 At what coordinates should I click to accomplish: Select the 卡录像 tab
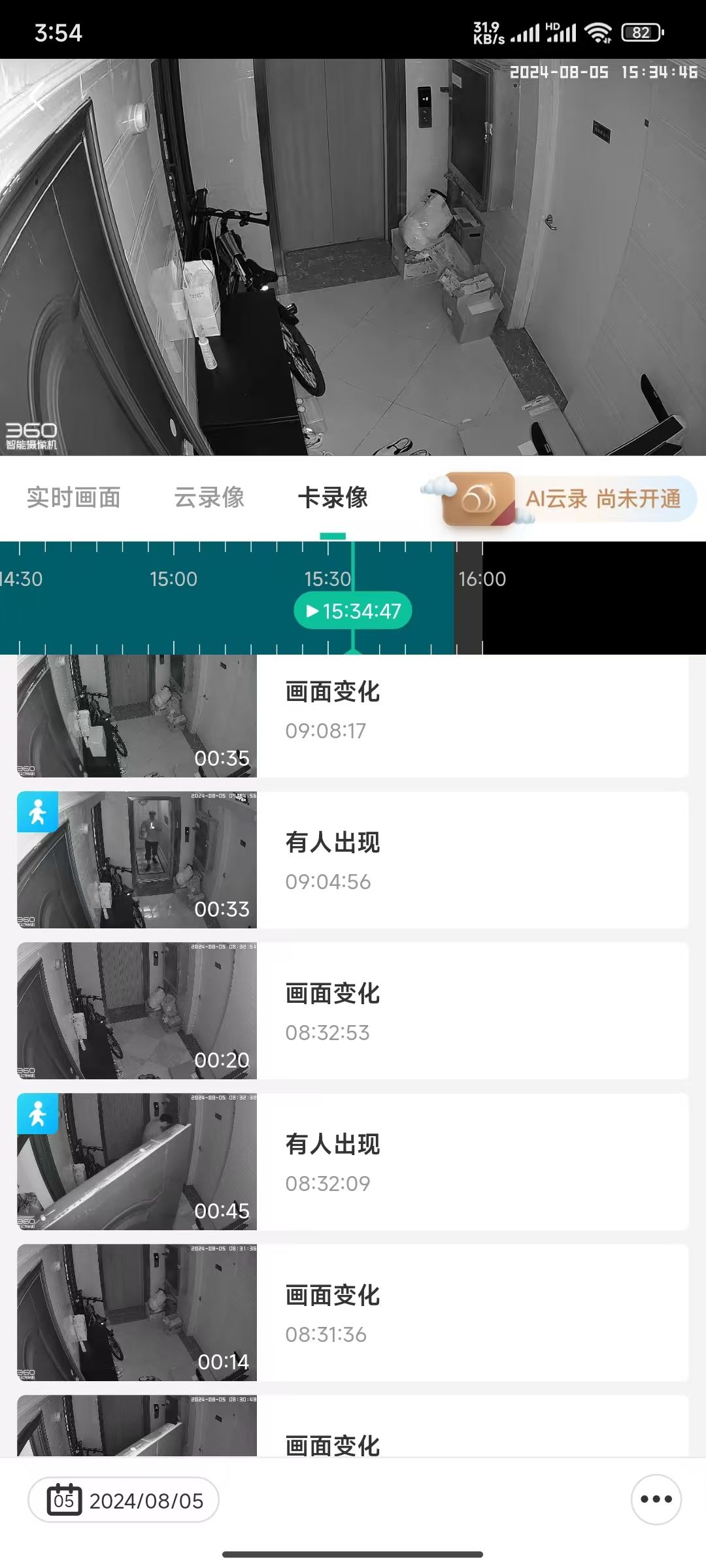333,498
